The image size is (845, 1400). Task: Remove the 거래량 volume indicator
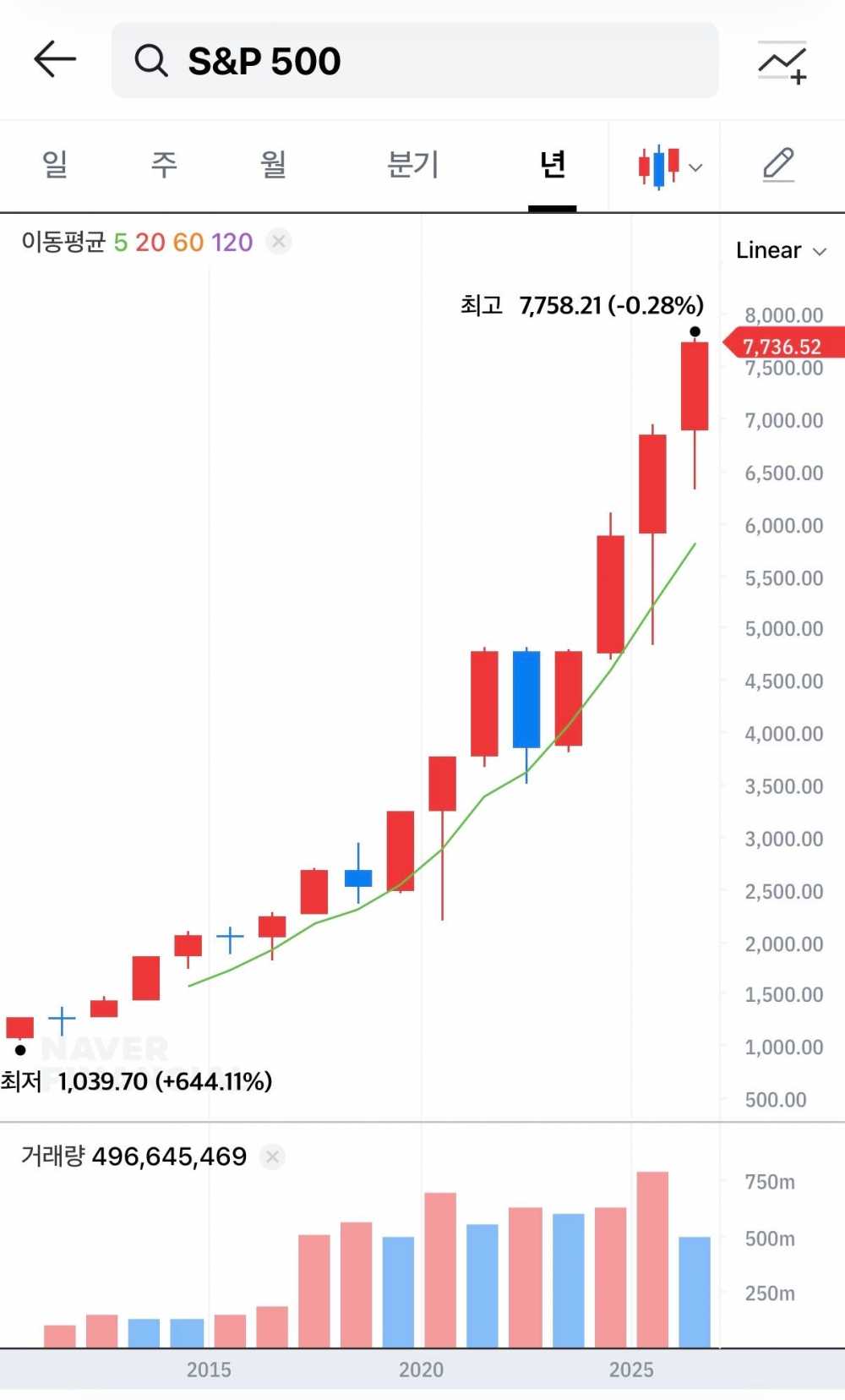[272, 1157]
